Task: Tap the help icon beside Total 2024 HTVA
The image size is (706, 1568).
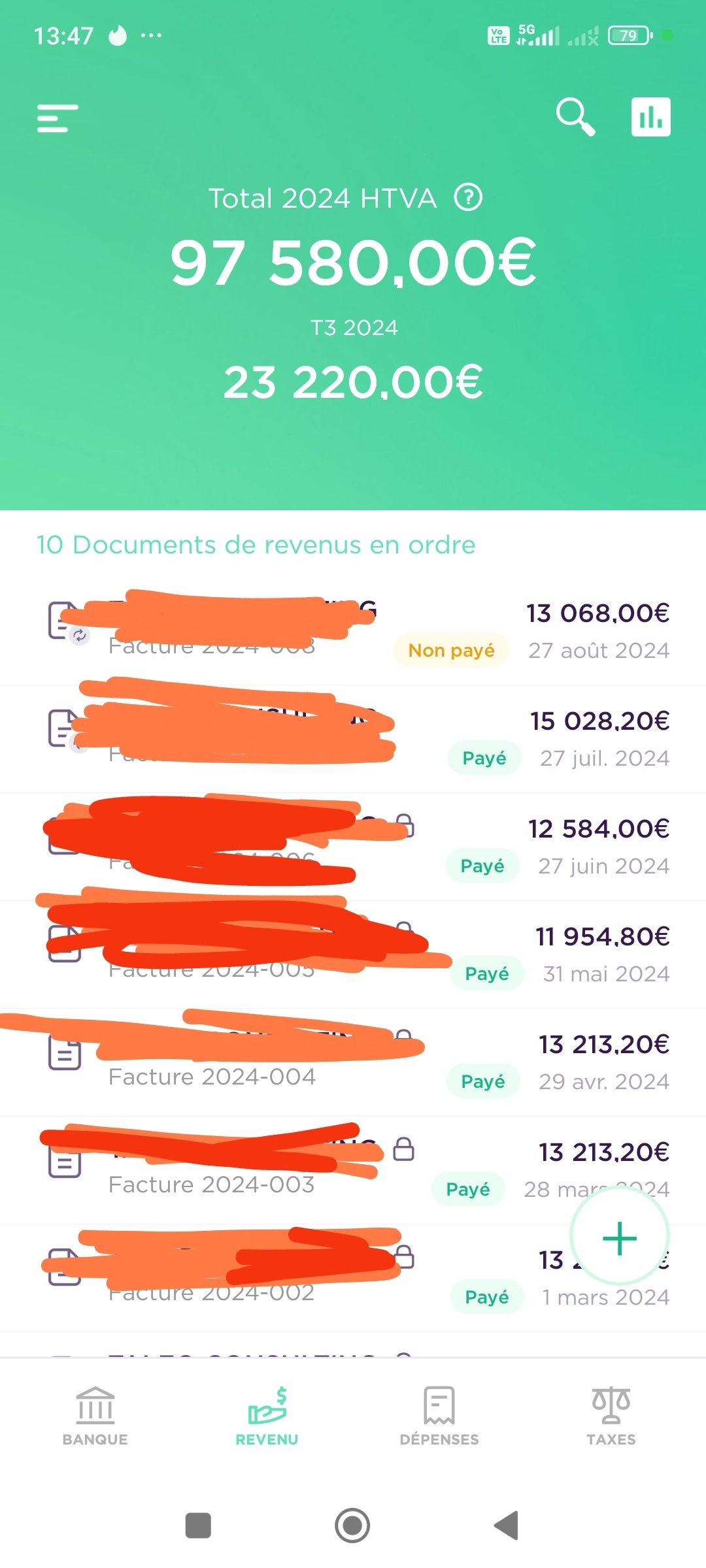Action: coord(468,197)
